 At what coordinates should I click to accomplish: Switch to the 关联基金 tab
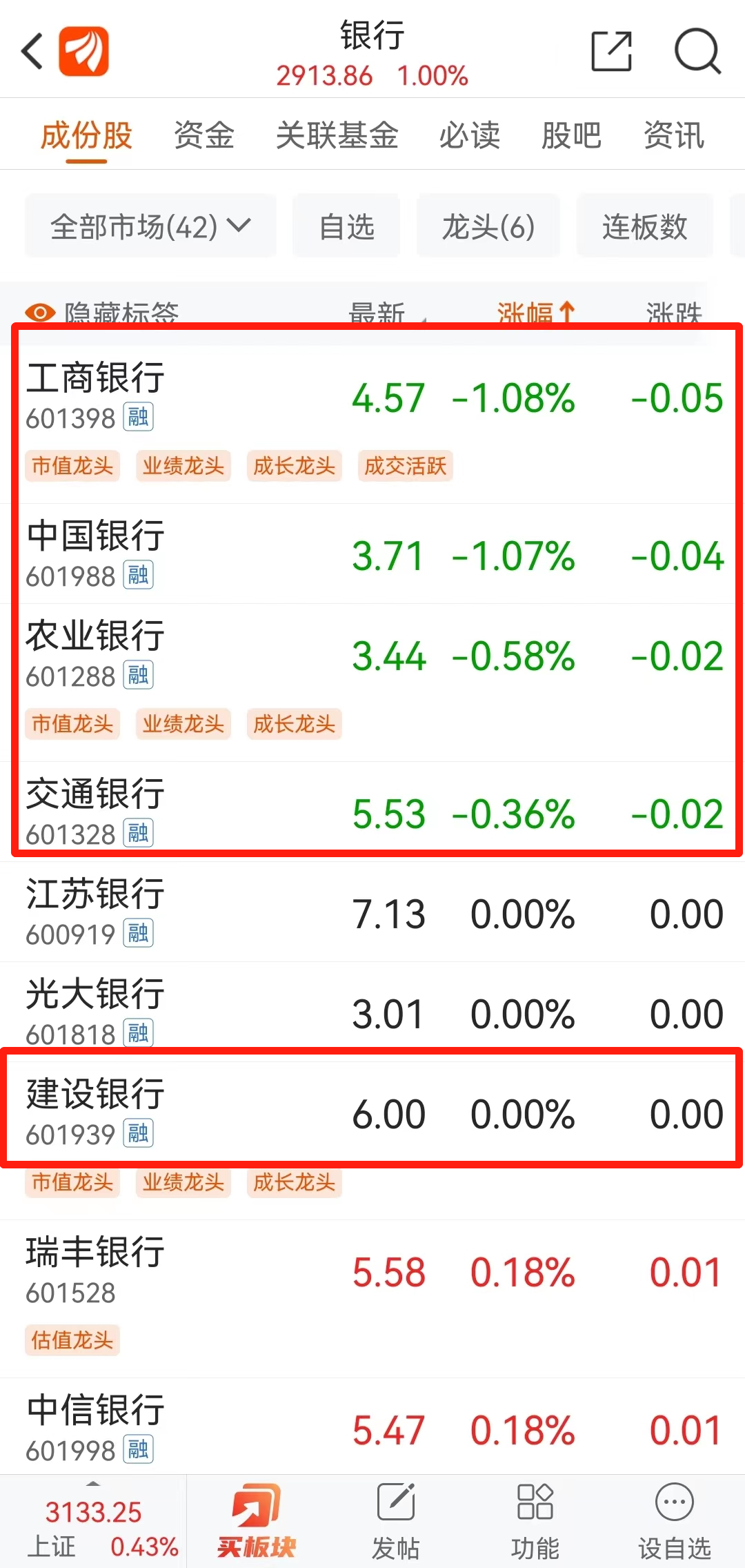pos(337,135)
